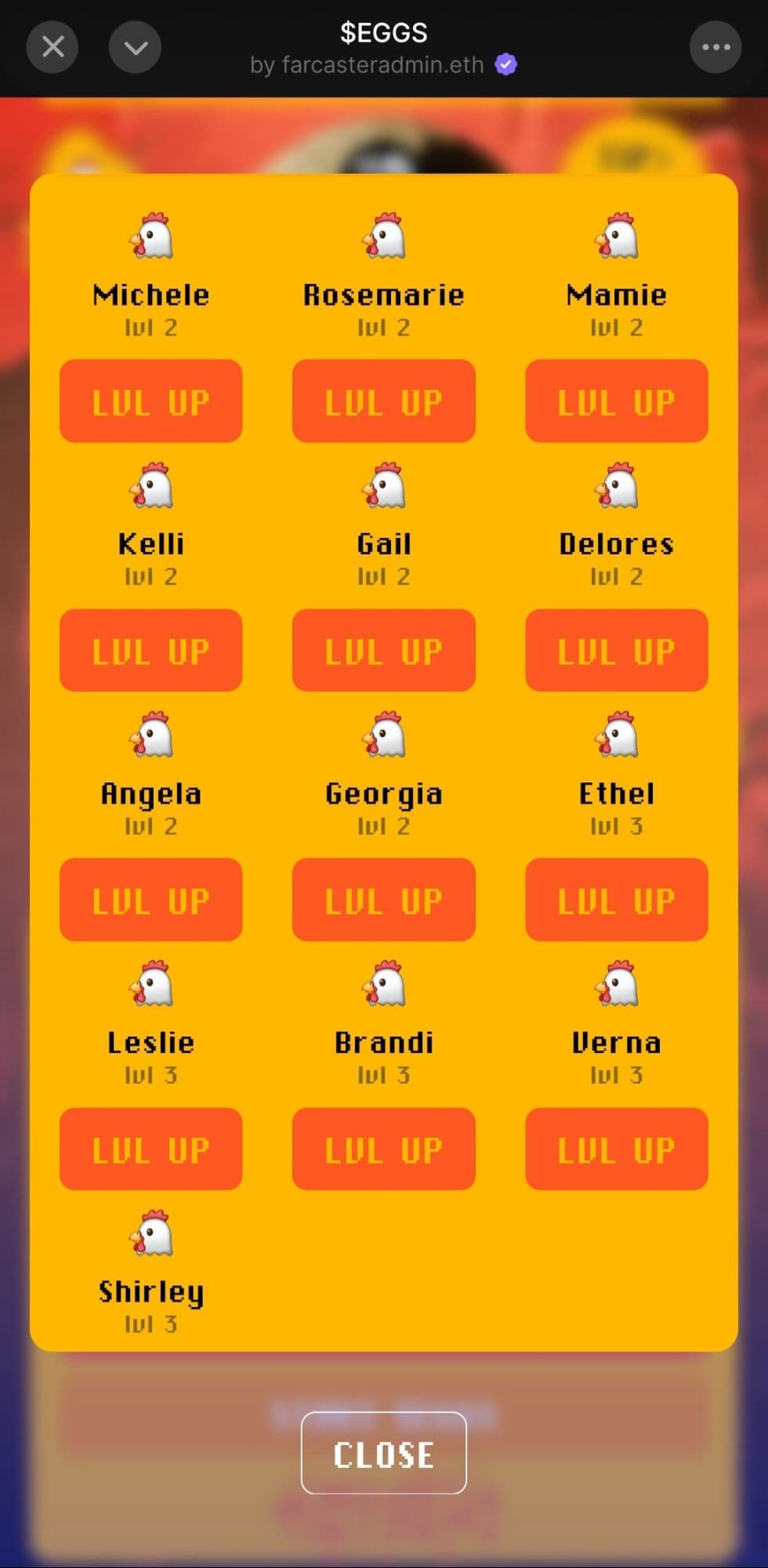
Task: Open the three-dot overflow menu
Action: coord(715,47)
